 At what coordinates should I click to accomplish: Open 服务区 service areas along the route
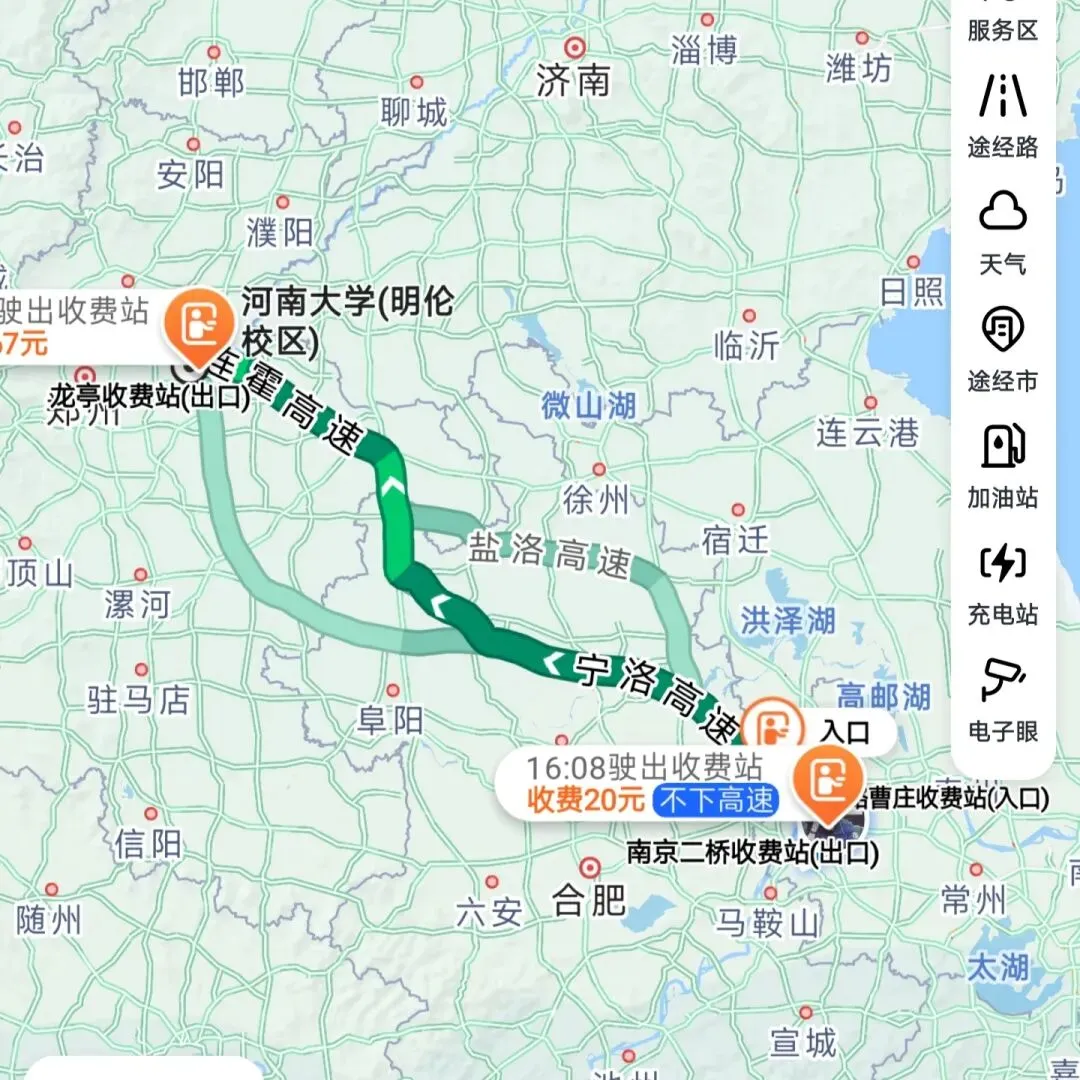click(1002, 23)
